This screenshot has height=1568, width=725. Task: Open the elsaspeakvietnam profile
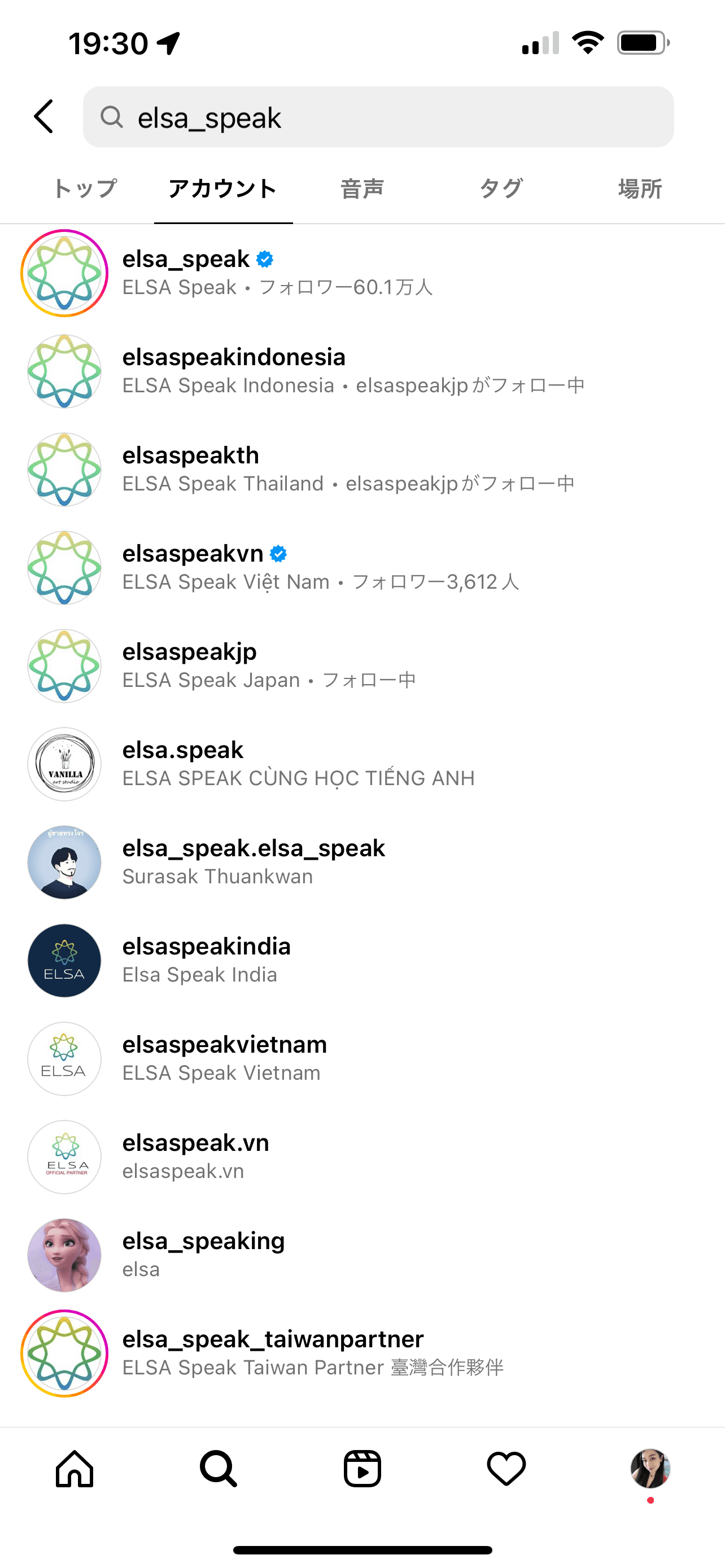(x=225, y=1058)
